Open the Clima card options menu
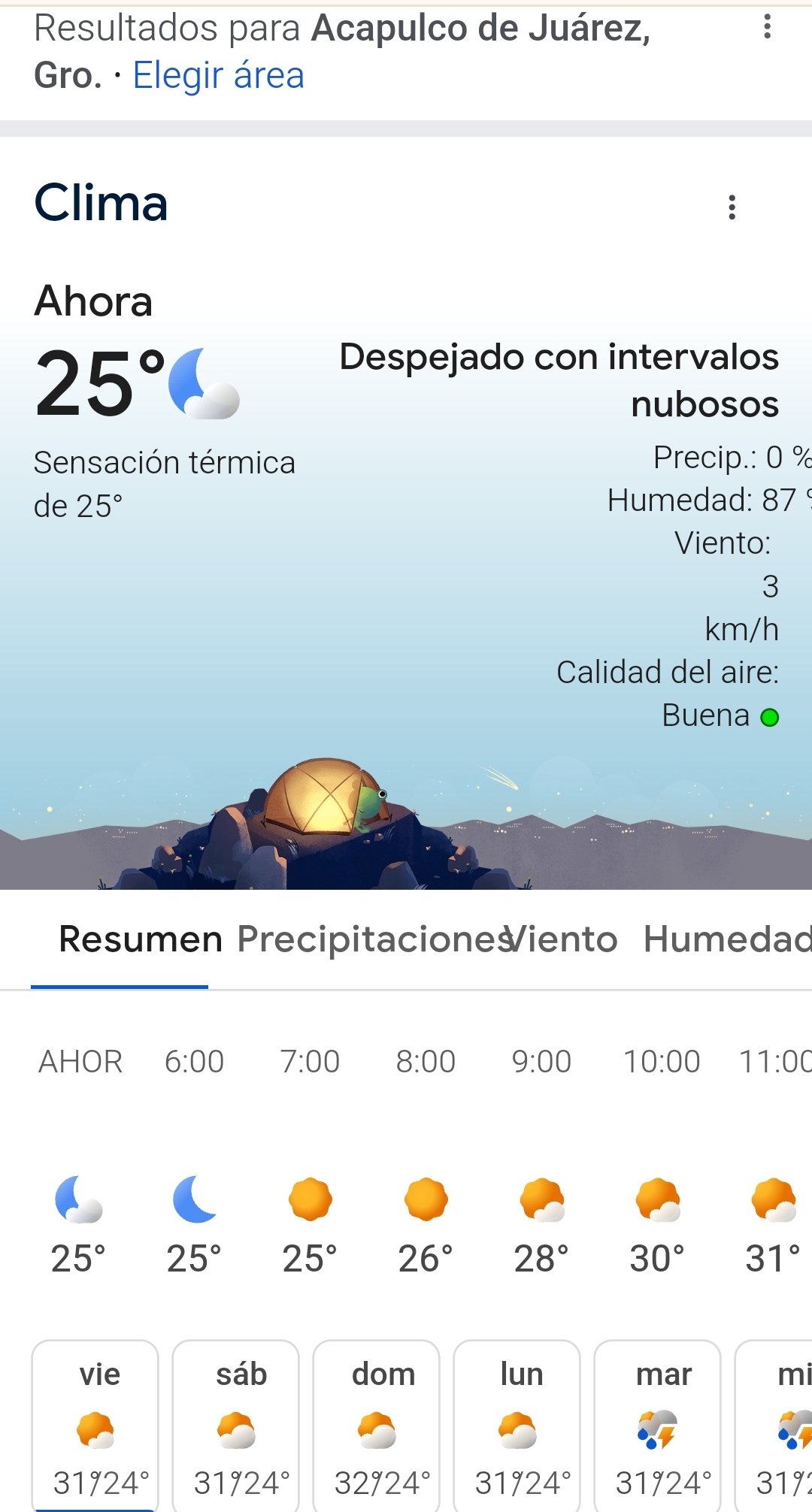Image resolution: width=812 pixels, height=1512 pixels. (x=732, y=207)
